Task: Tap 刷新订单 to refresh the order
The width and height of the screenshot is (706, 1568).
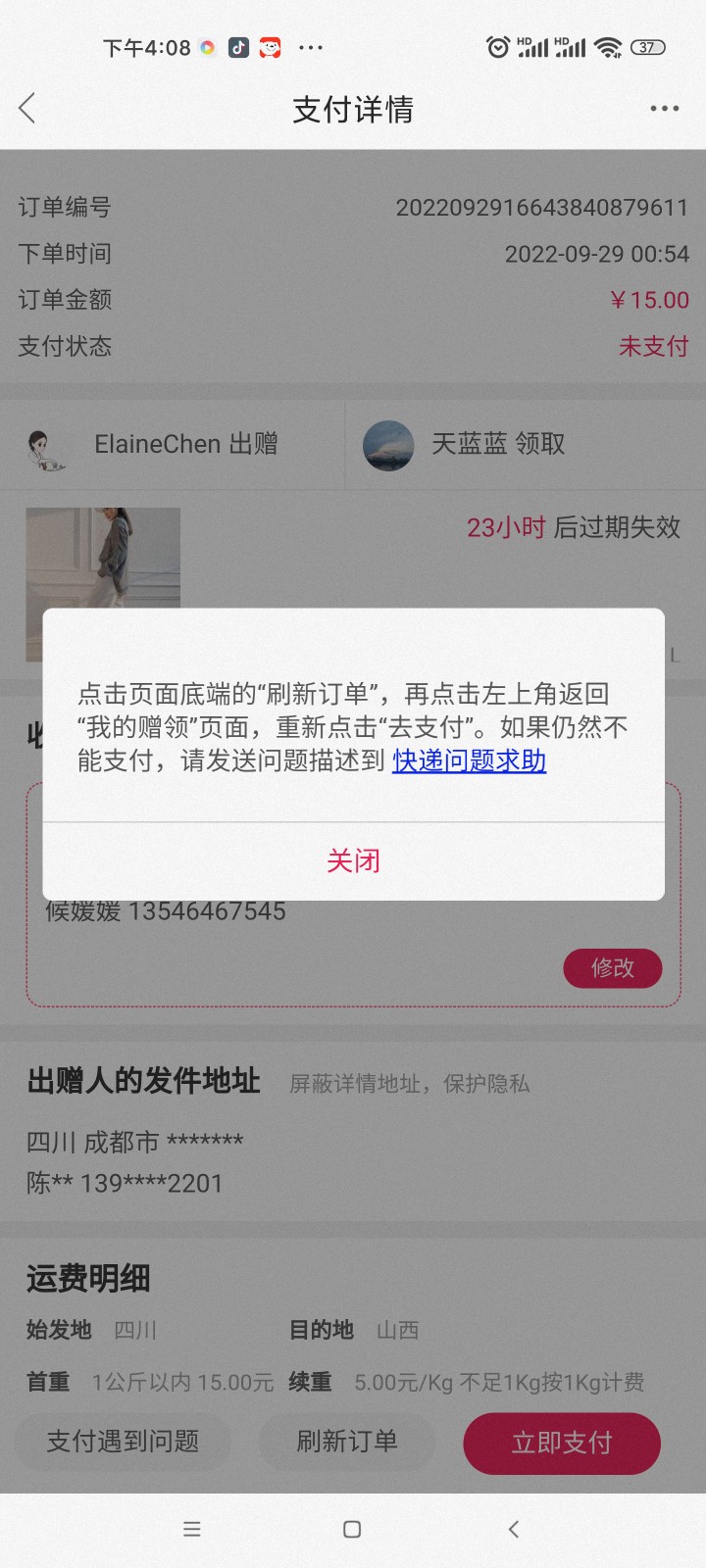Action: coord(347,1442)
